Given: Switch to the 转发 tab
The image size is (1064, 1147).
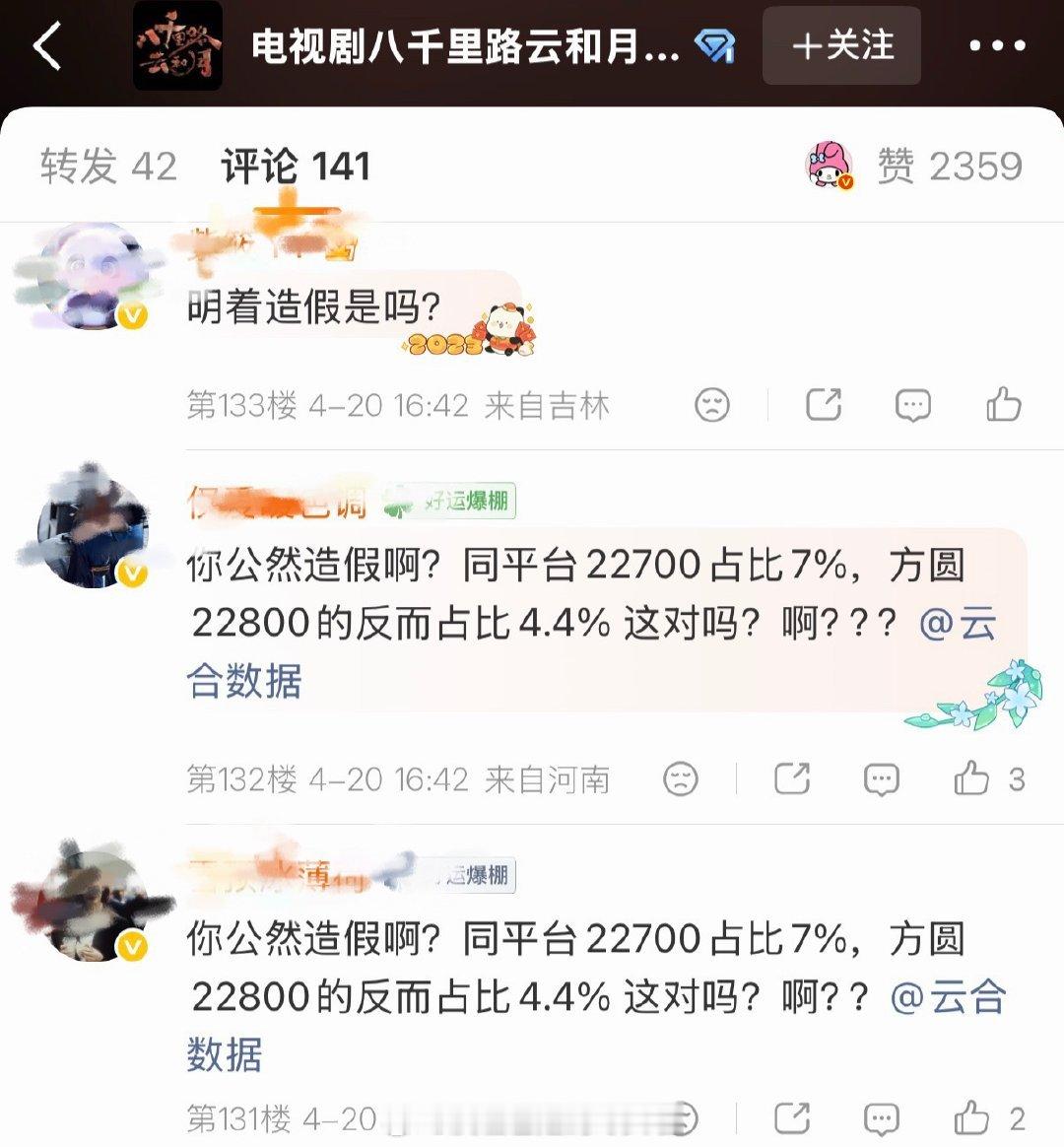Looking at the screenshot, I should pyautogui.click(x=108, y=167).
